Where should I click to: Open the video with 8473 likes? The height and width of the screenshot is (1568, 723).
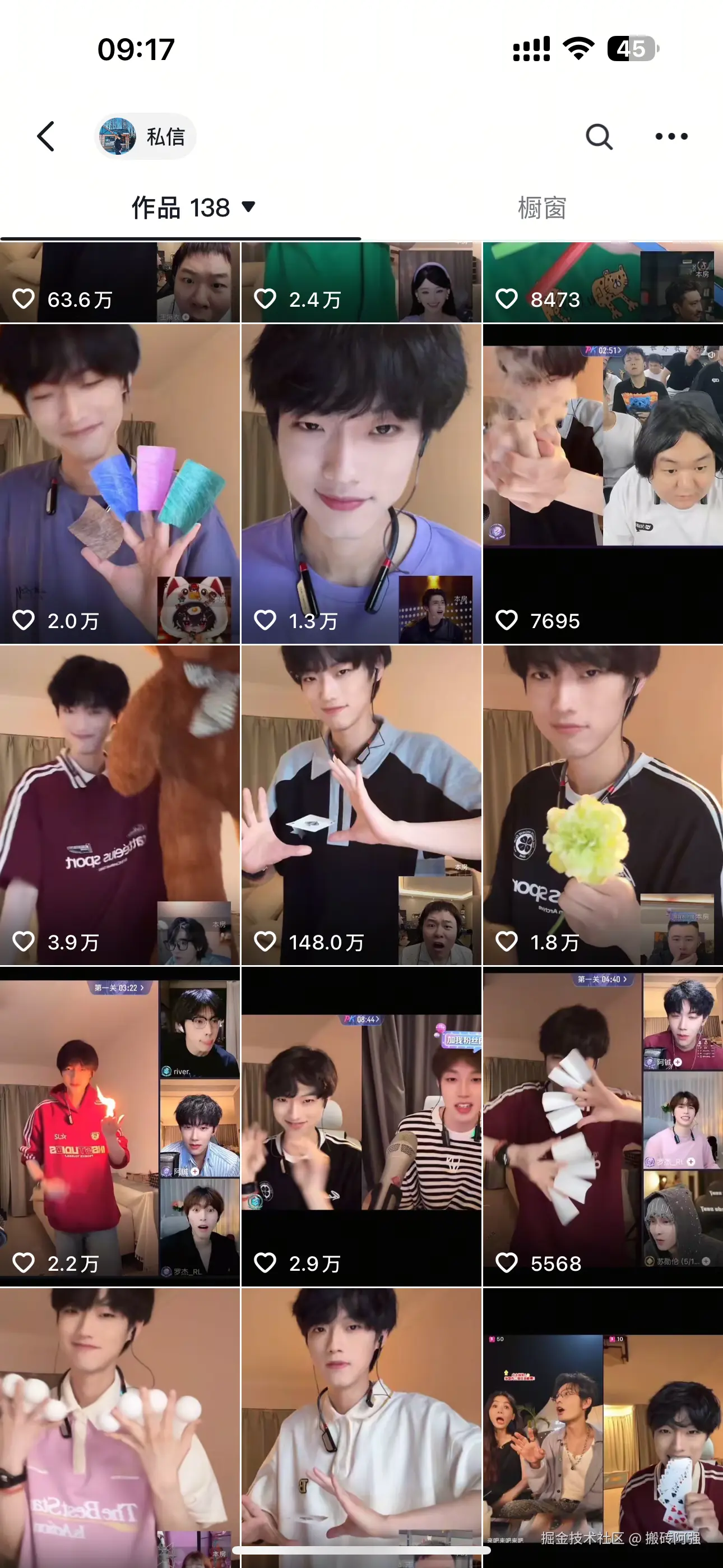(x=602, y=283)
